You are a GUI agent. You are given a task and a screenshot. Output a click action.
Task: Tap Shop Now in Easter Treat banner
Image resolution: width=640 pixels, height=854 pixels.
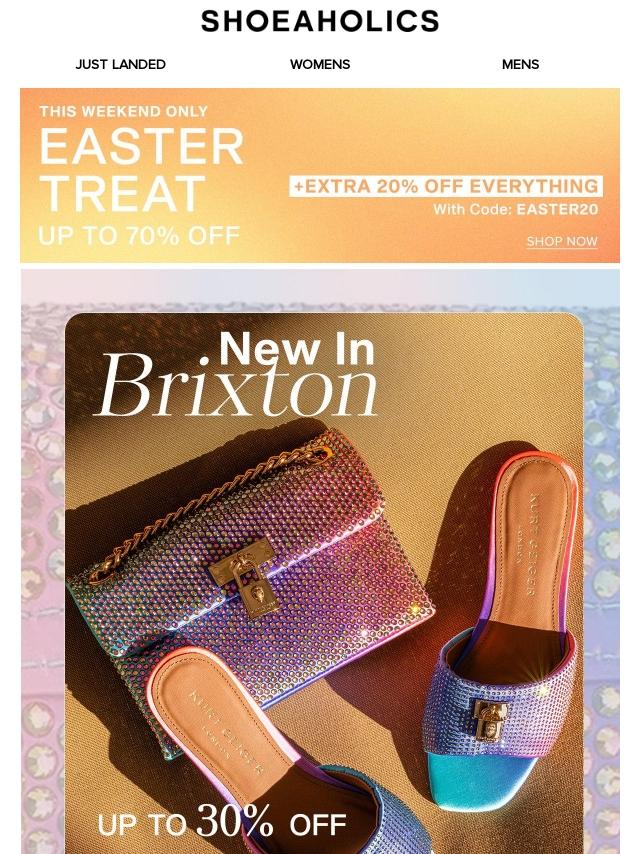561,242
